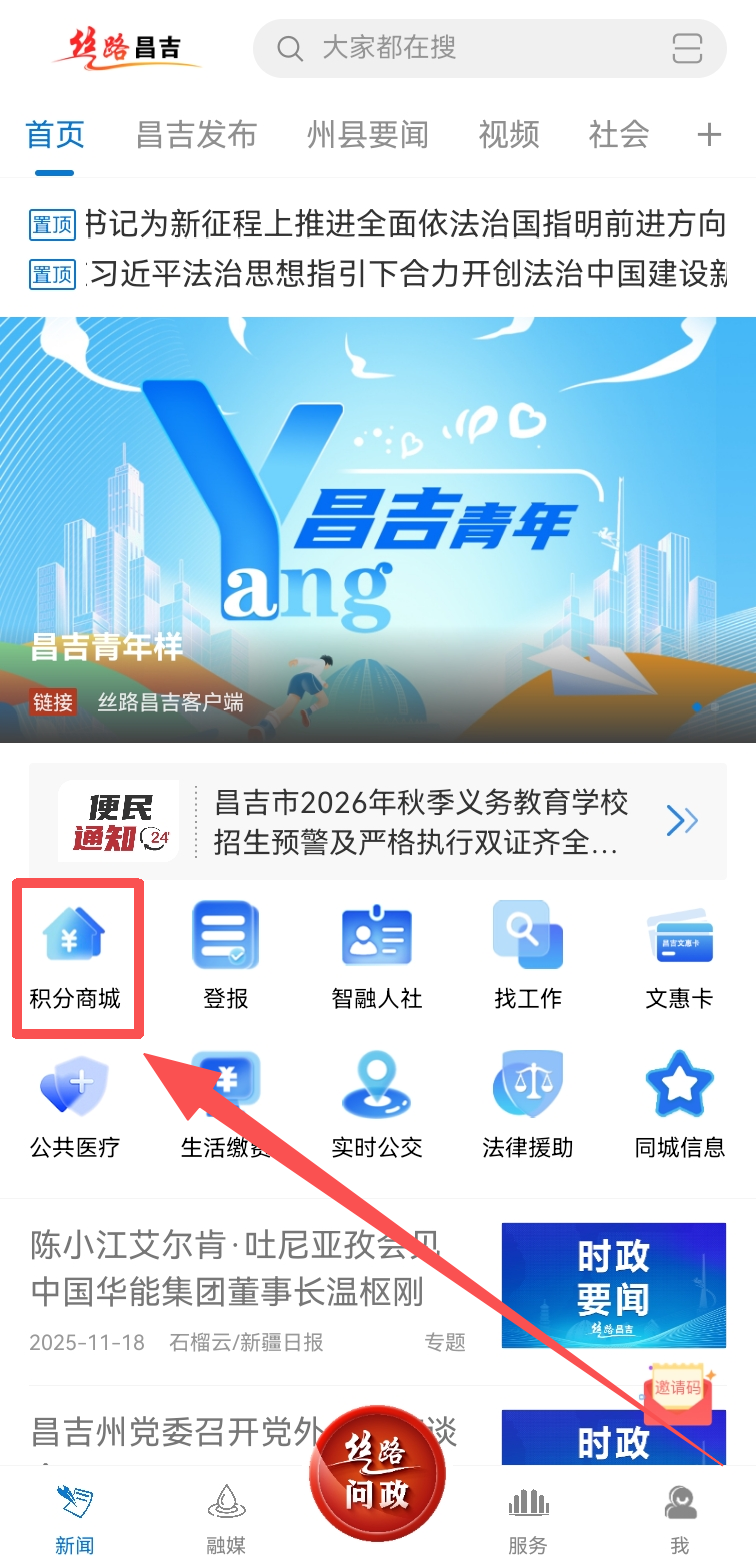The image size is (756, 1560).
Task: Open 实时公交 bus info
Action: [x=377, y=1105]
